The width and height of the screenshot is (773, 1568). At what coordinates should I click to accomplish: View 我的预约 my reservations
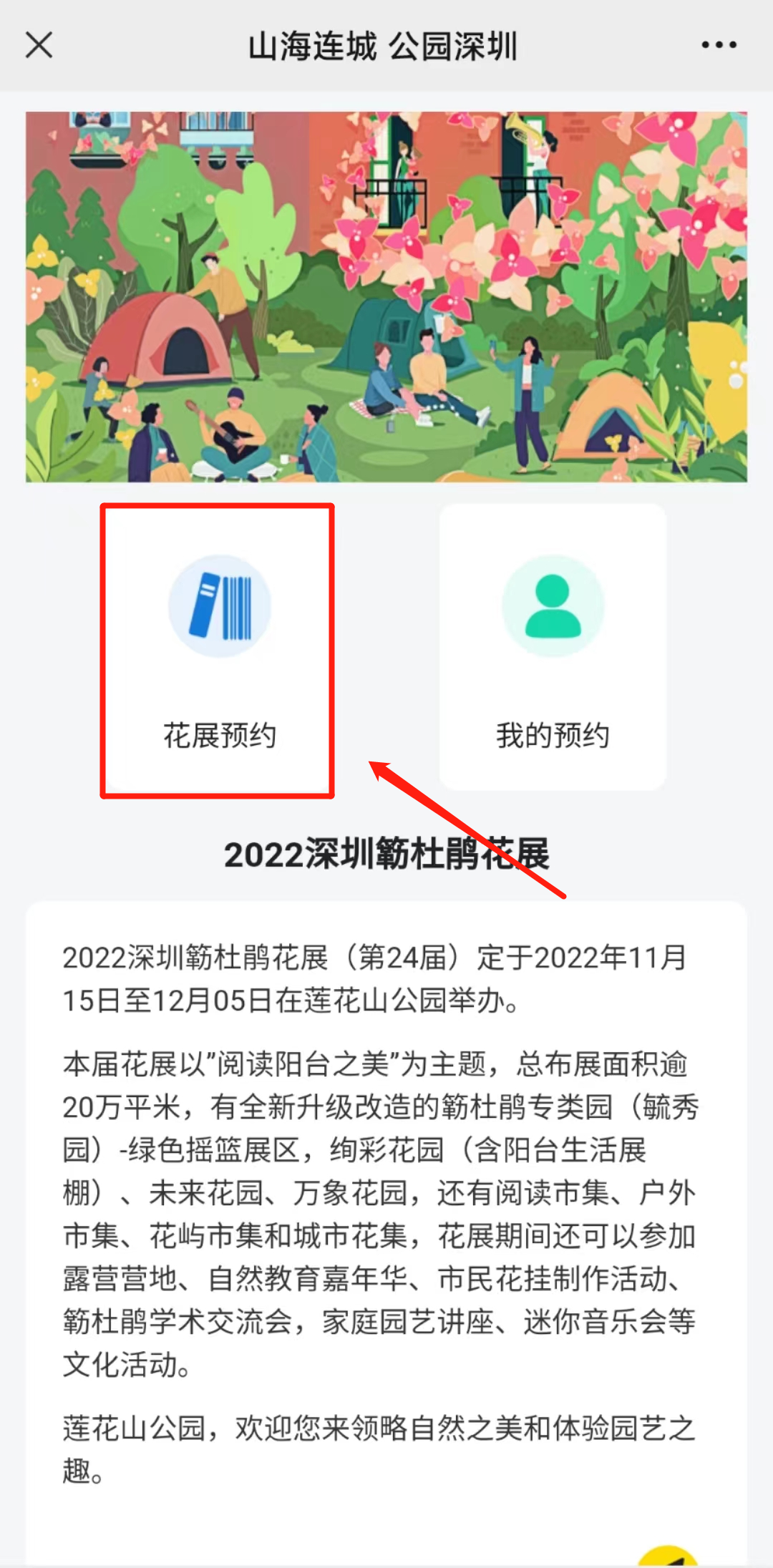point(553,648)
